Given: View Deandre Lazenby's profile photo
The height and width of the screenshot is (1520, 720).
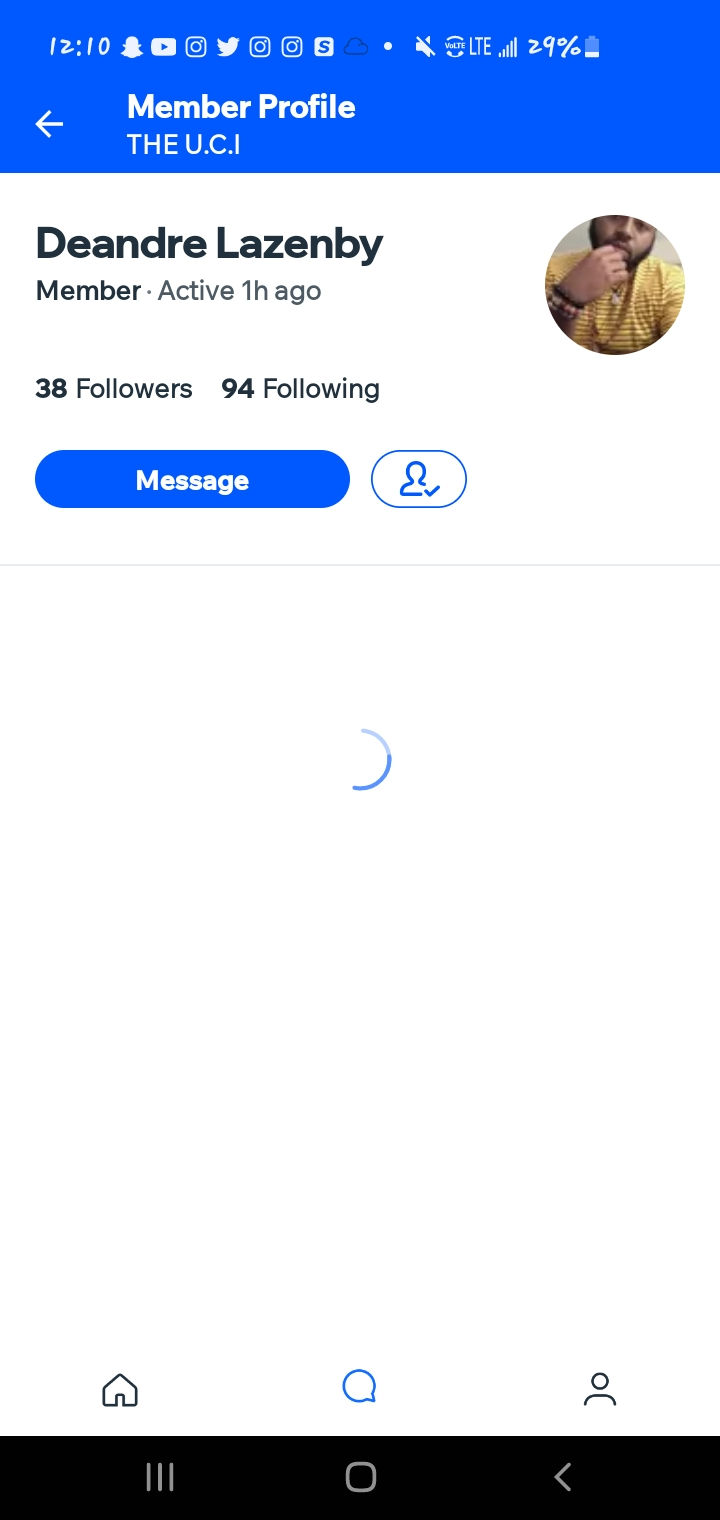Looking at the screenshot, I should (x=614, y=285).
